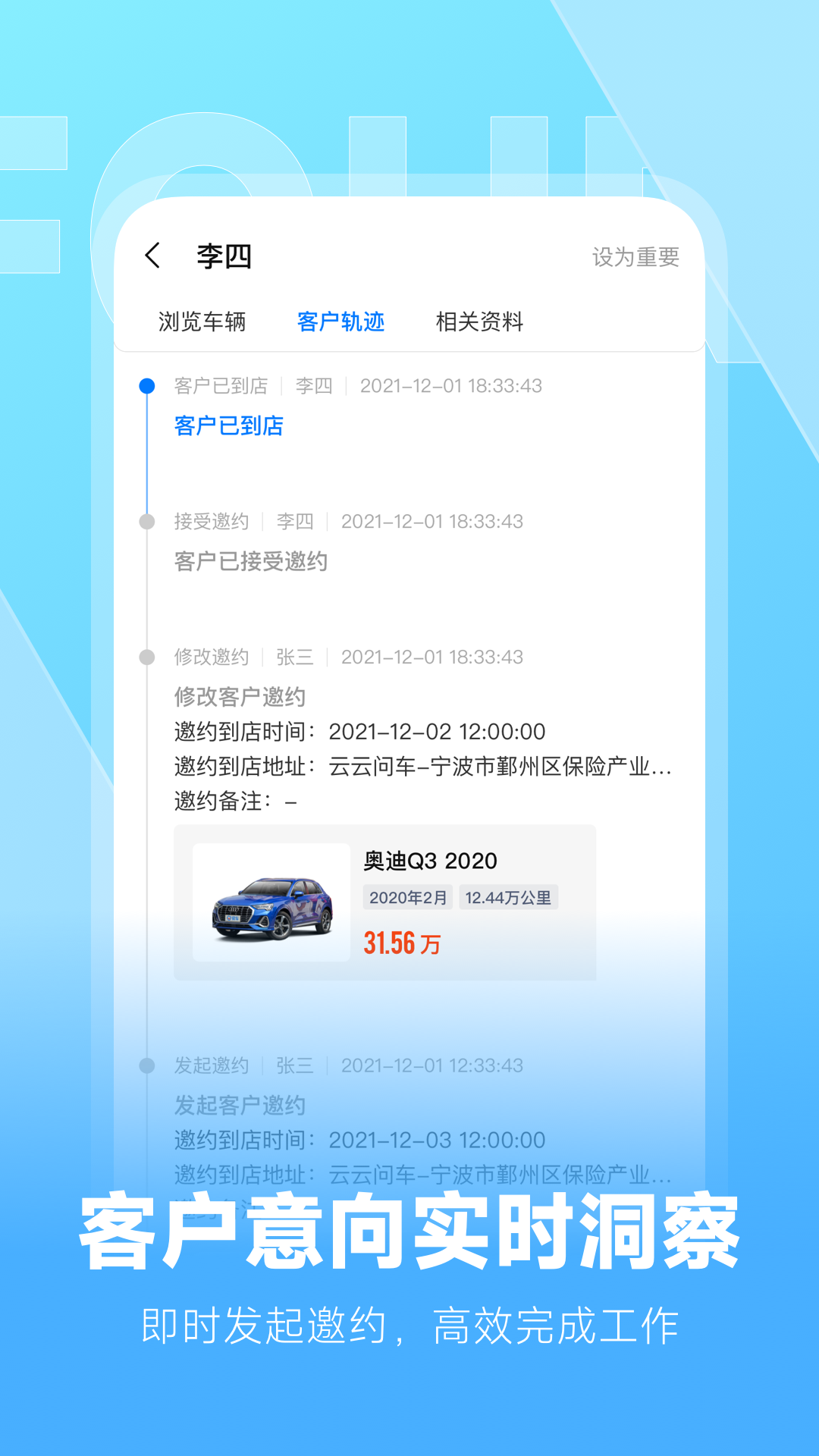The width and height of the screenshot is (819, 1456).
Task: Tap the orange 31.56万 price label
Action: (x=403, y=943)
